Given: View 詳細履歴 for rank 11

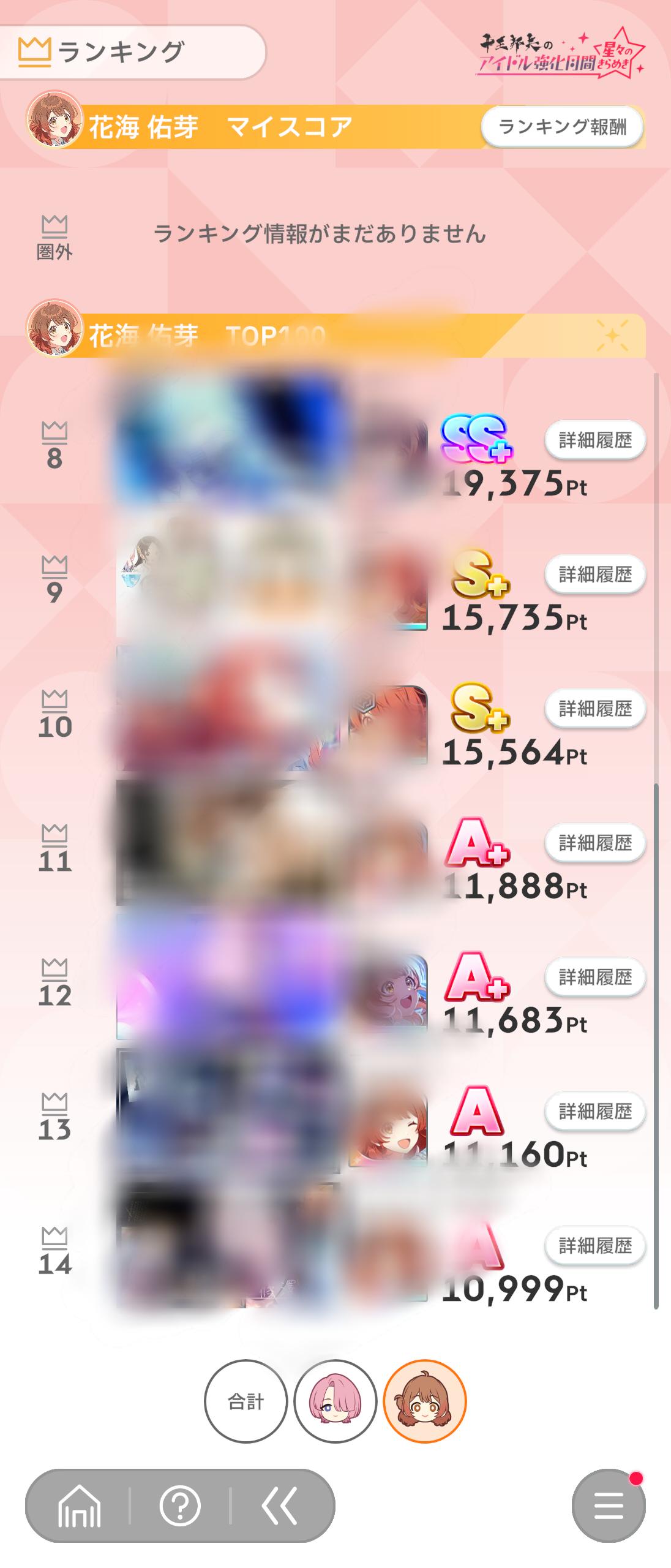Looking at the screenshot, I should (x=594, y=843).
